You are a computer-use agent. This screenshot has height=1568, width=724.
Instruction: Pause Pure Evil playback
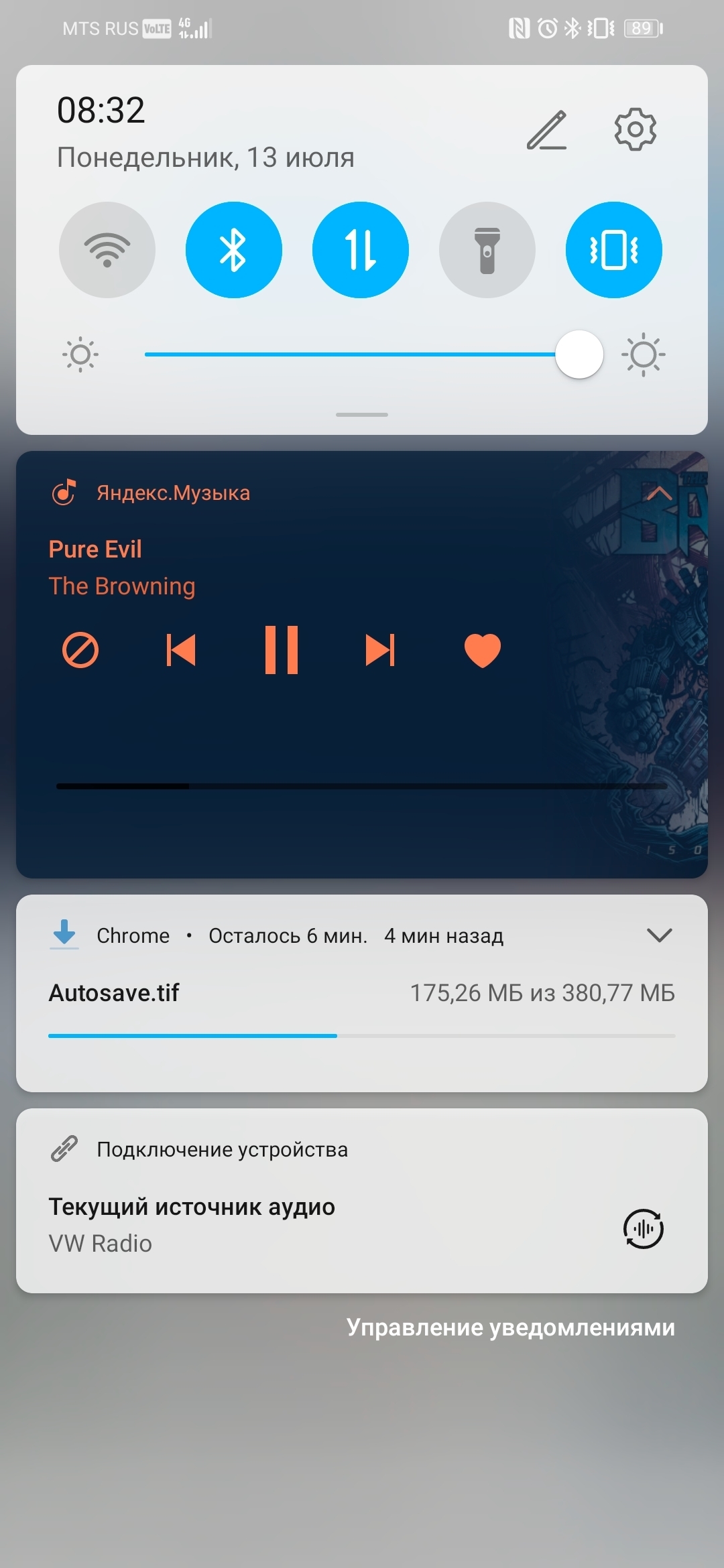click(282, 650)
